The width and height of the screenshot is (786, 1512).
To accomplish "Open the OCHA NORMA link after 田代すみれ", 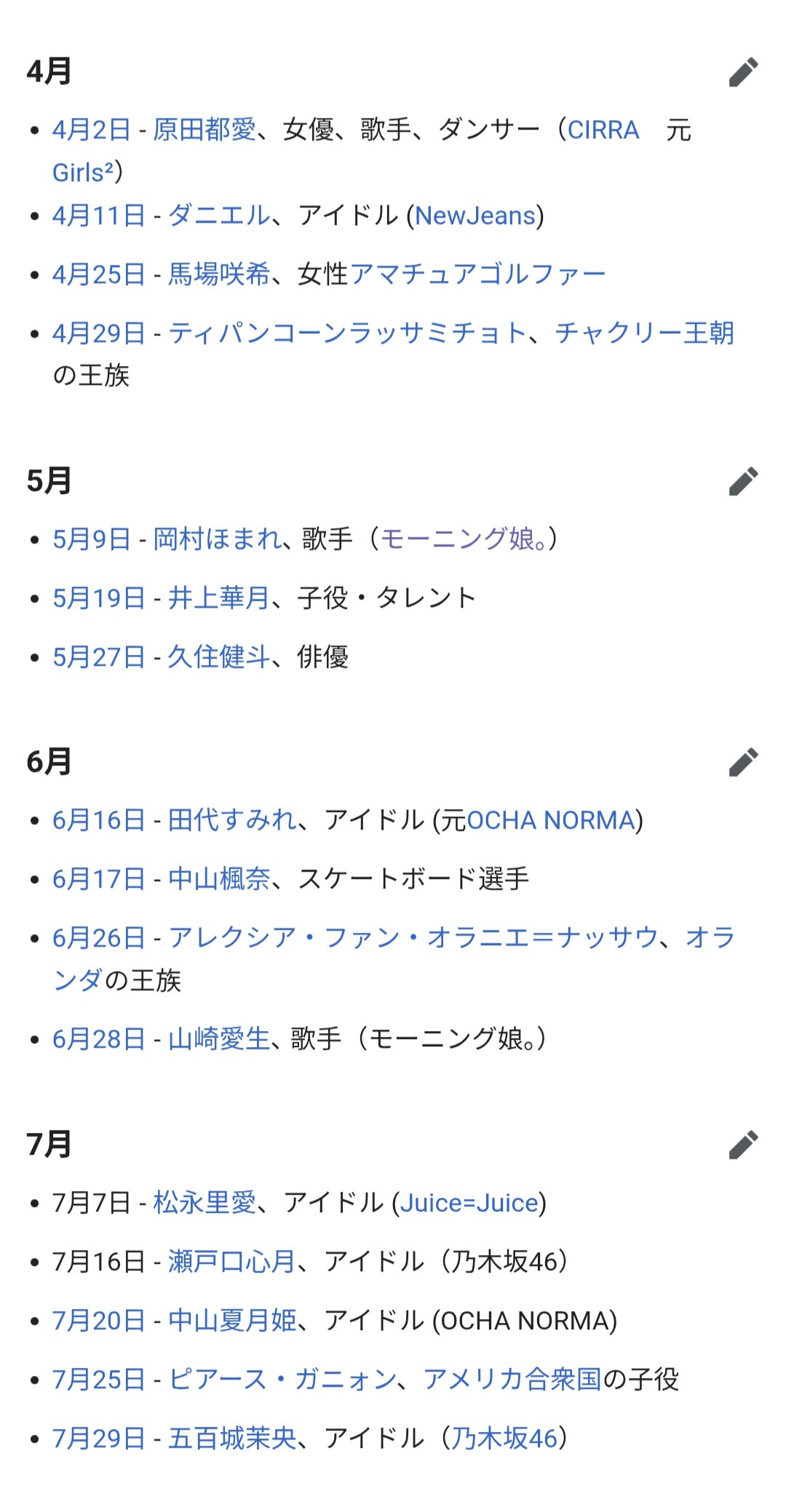I will 551,820.
